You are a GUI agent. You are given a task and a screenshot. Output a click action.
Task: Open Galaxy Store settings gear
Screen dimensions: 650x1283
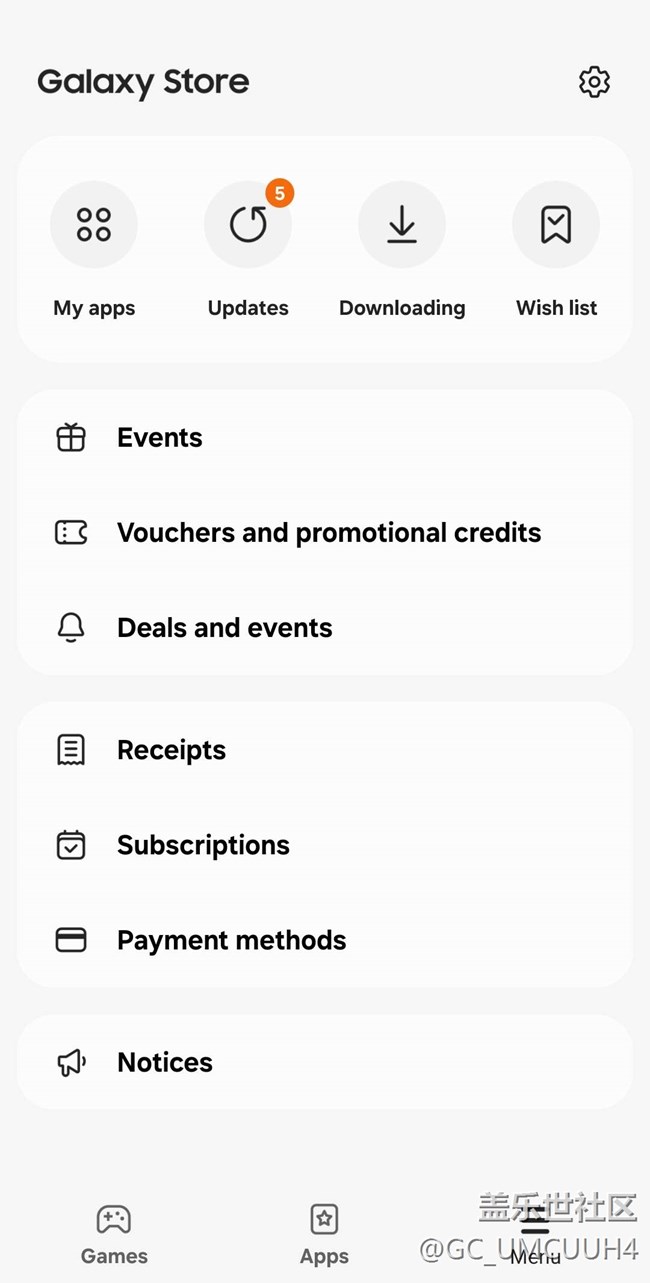coord(594,82)
